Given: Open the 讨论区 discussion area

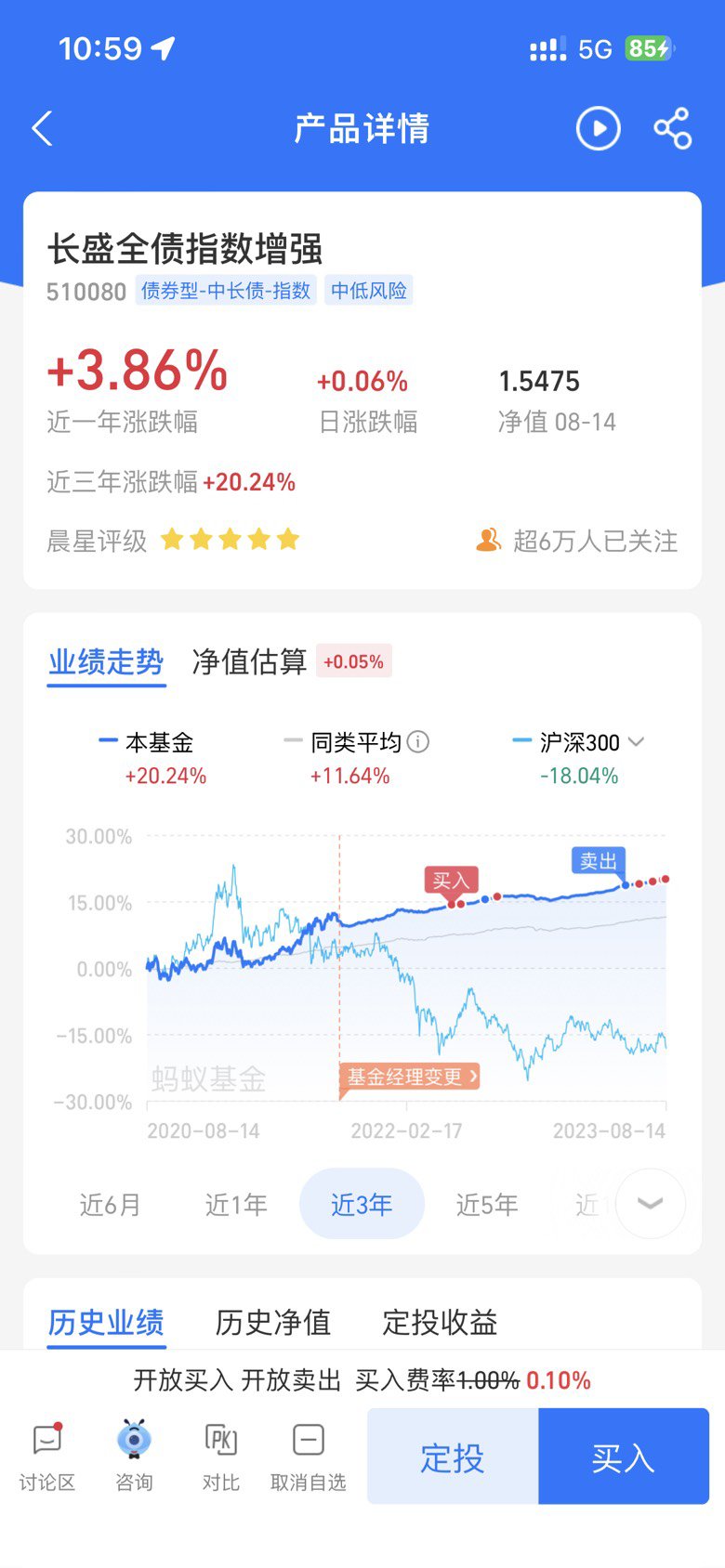Looking at the screenshot, I should pos(46,1456).
